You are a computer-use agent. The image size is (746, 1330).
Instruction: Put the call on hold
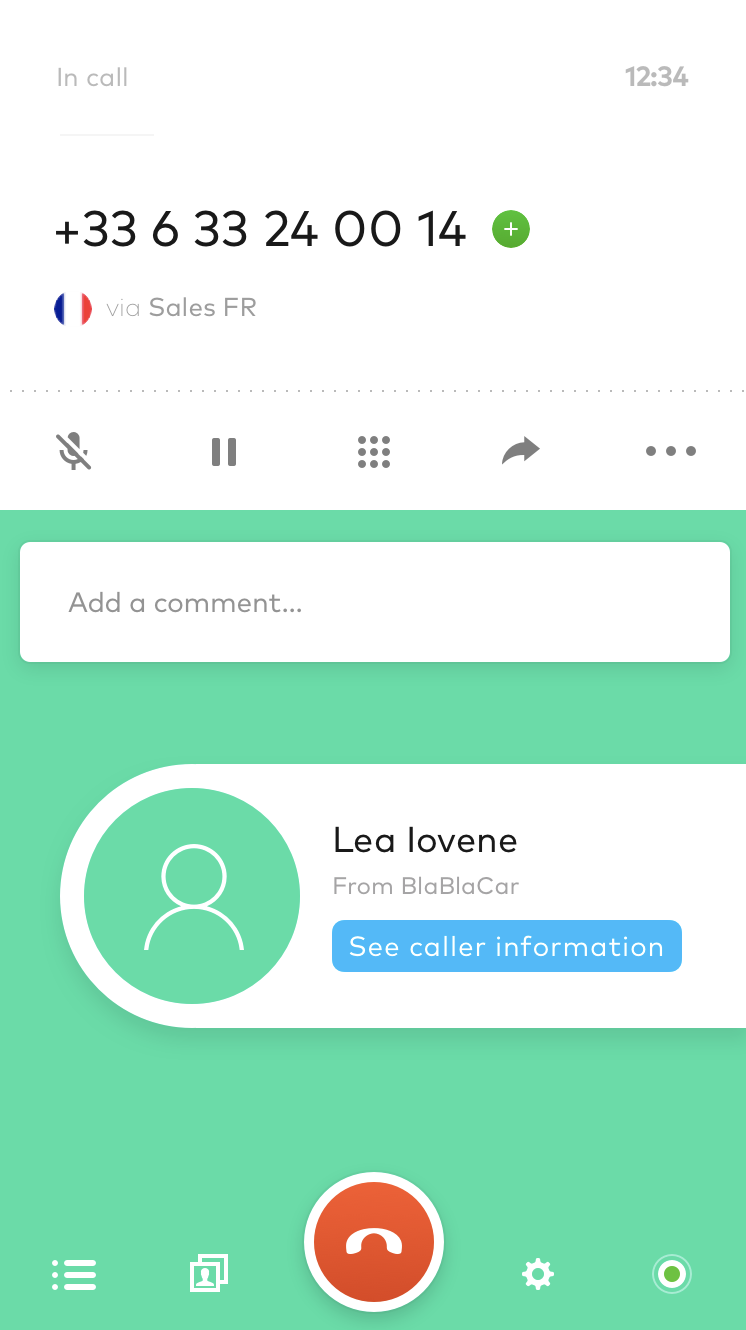point(224,452)
